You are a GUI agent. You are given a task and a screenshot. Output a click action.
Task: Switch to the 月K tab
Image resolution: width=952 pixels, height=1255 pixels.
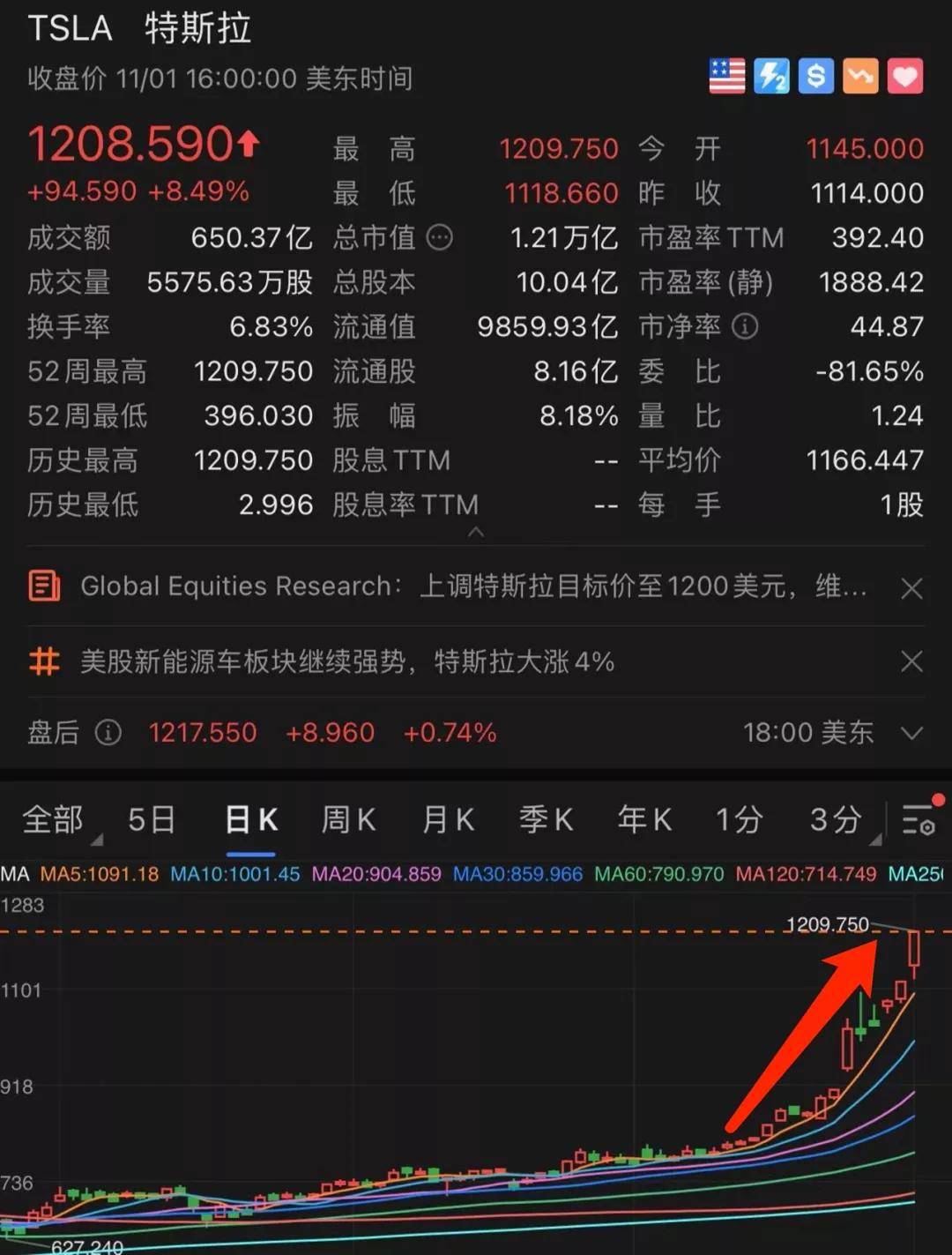pyautogui.click(x=448, y=819)
